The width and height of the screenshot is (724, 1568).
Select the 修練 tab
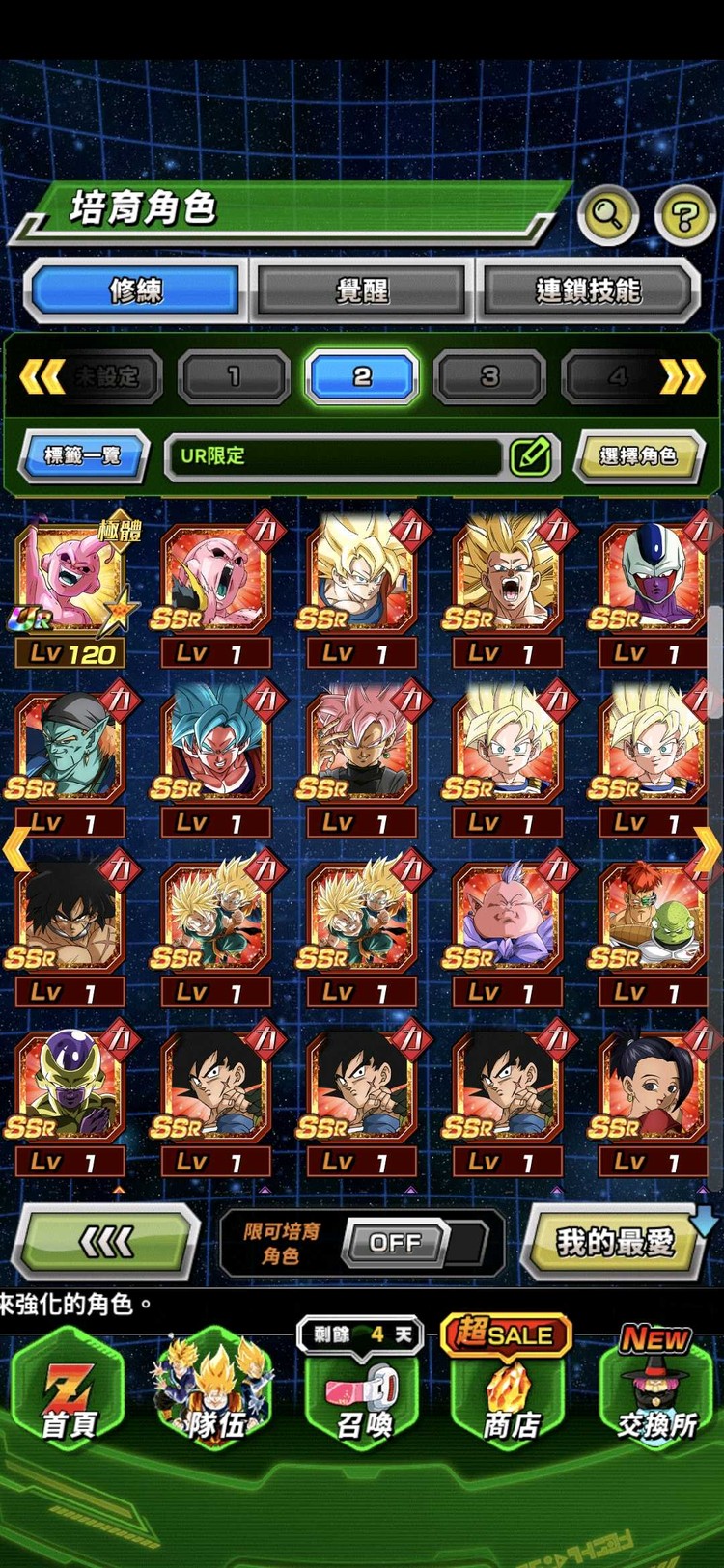(136, 289)
